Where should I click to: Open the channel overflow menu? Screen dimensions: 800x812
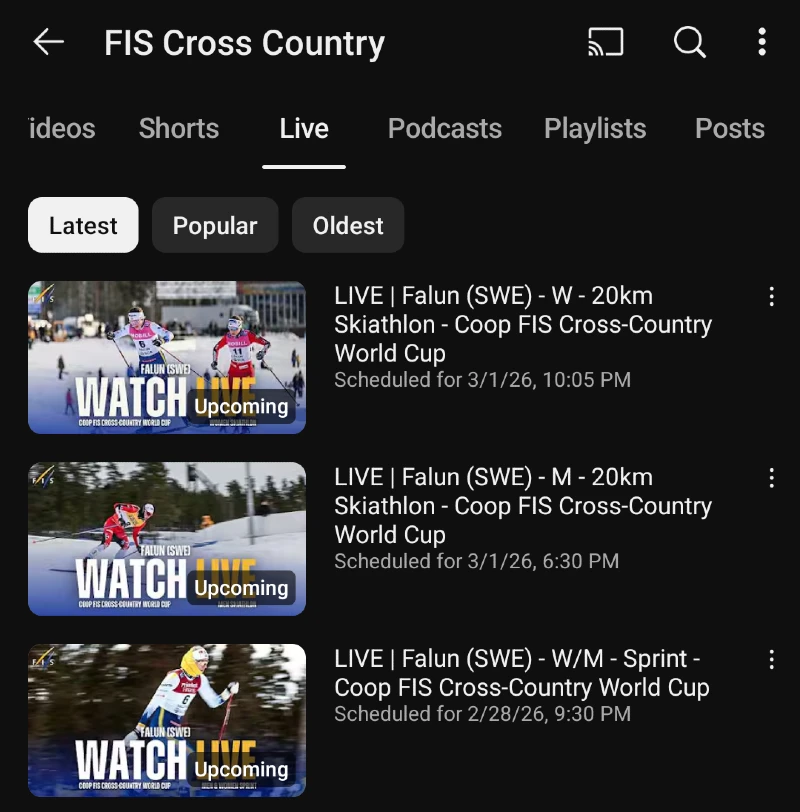(x=762, y=42)
